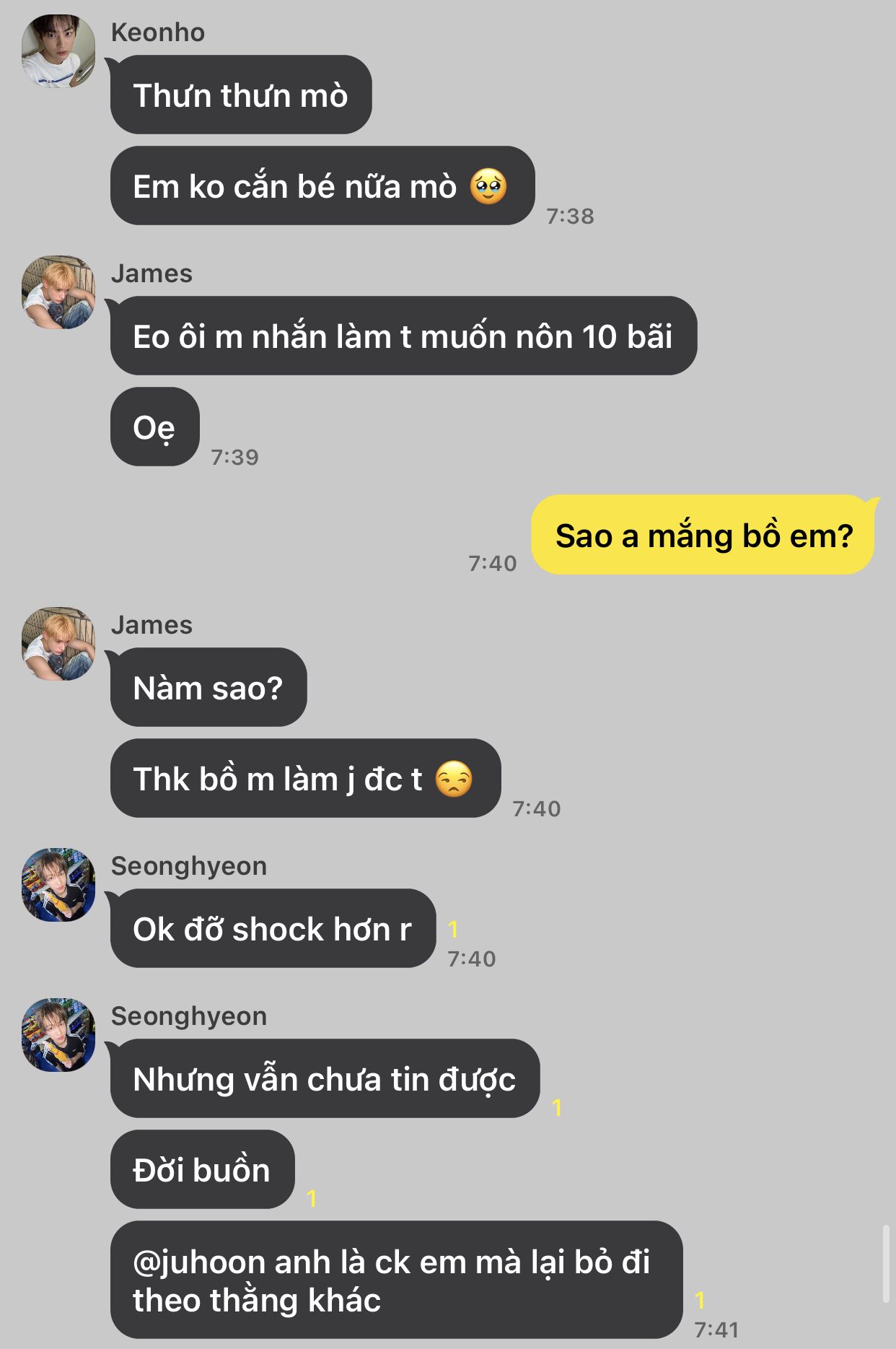Screen dimensions: 896x1349
Task: Open Keonho's profile picture
Action: (58, 51)
